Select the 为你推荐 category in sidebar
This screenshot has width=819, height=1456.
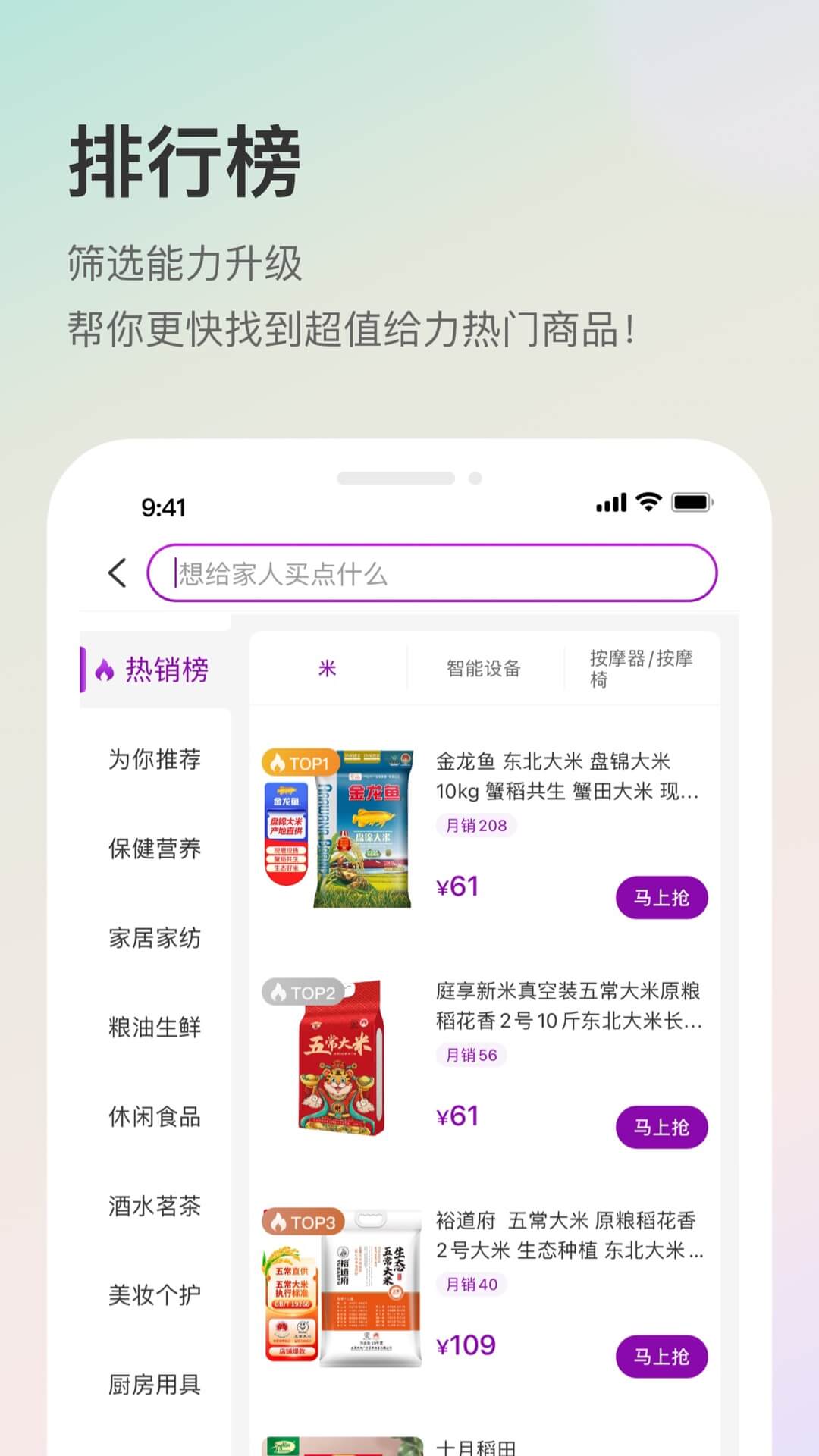155,758
